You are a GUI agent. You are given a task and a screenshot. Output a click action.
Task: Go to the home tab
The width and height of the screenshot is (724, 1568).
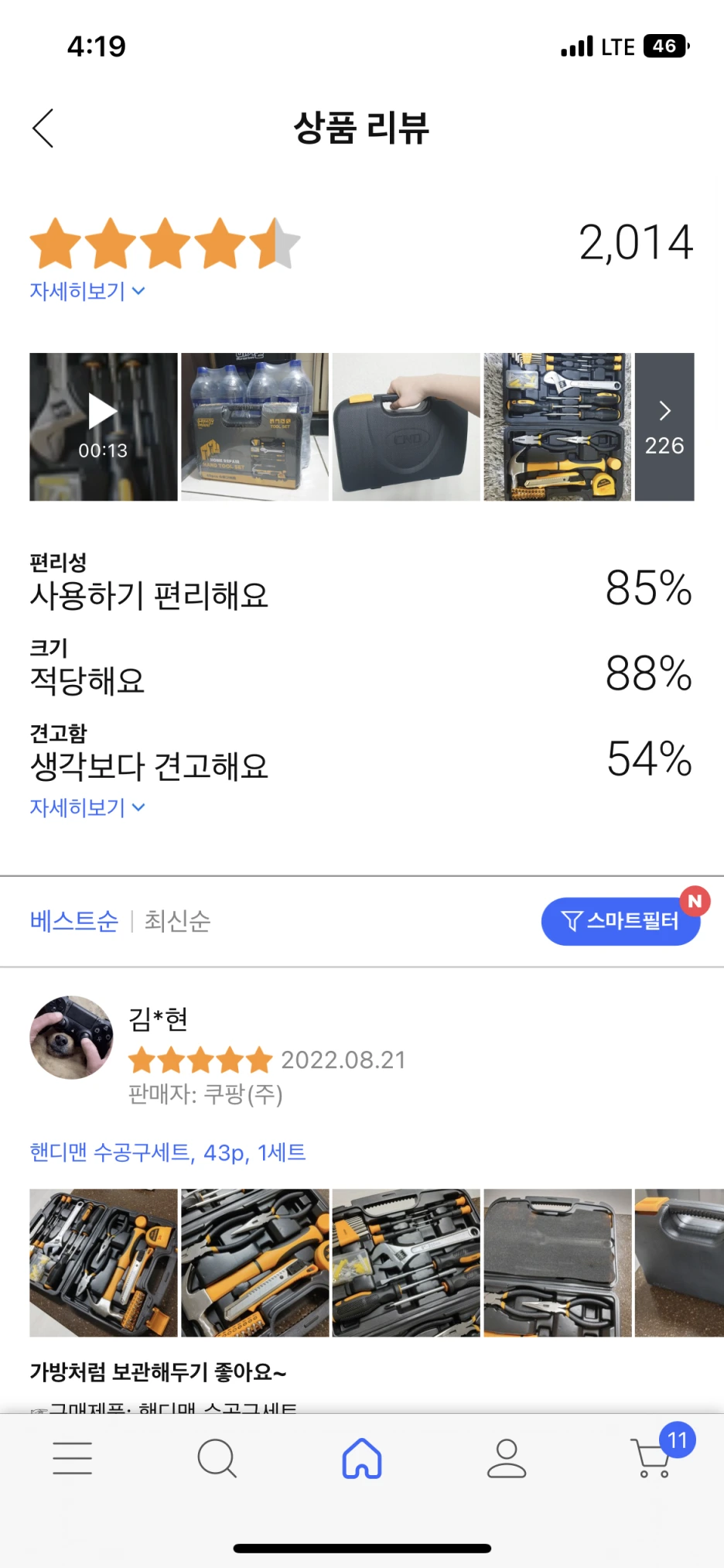[362, 1458]
